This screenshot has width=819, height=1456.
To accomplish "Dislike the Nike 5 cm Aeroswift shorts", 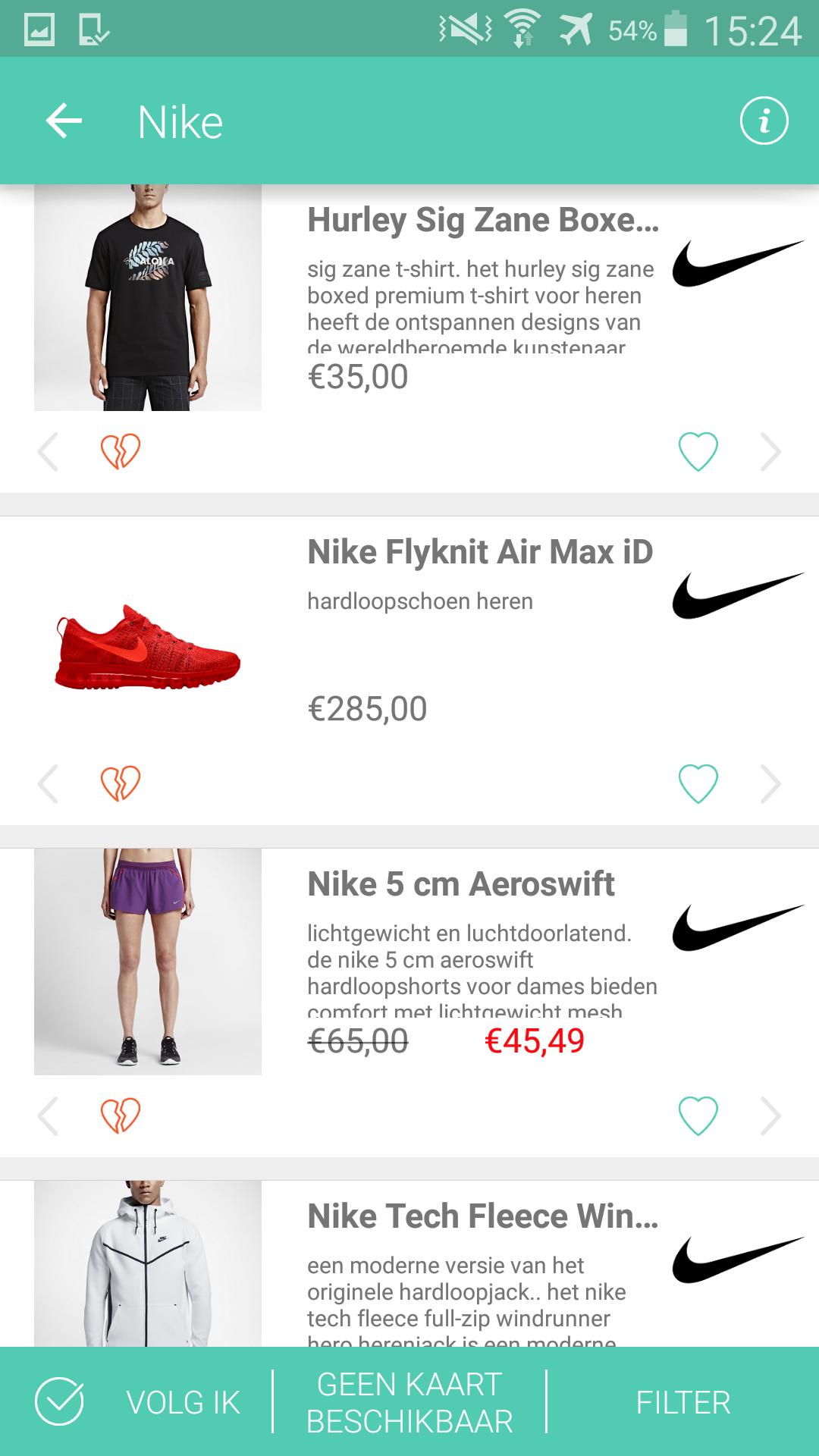I will 121,1116.
